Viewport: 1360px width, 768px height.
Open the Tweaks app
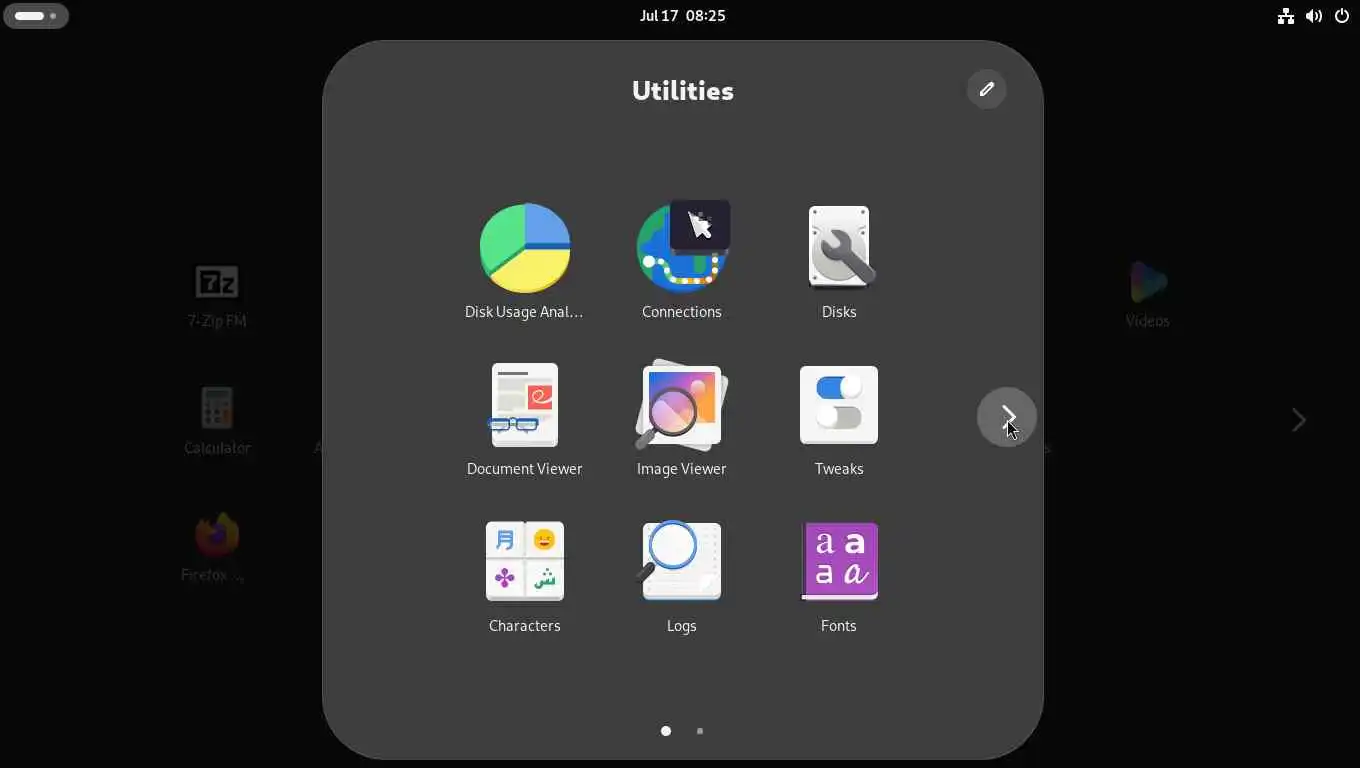pos(838,406)
